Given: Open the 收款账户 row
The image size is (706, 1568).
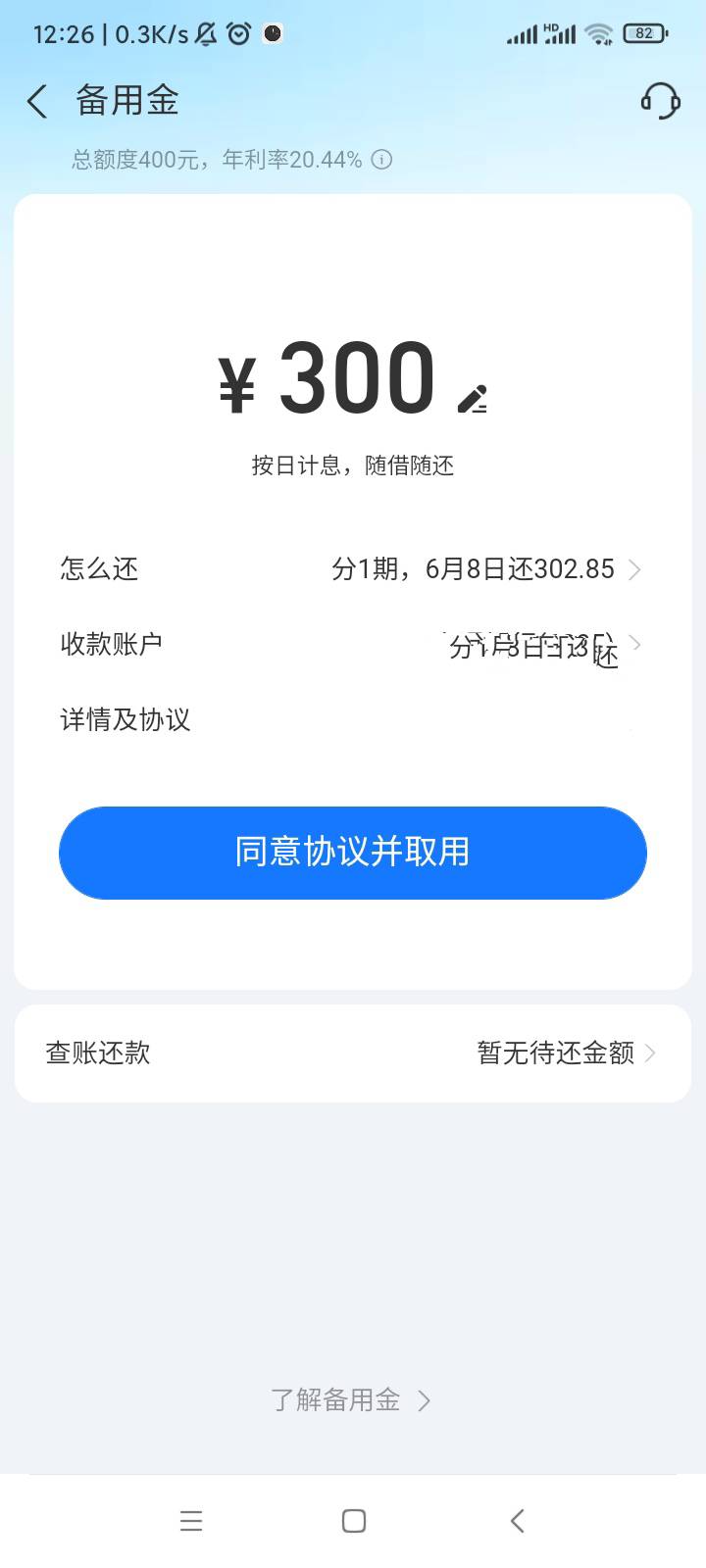Looking at the screenshot, I should [x=353, y=644].
